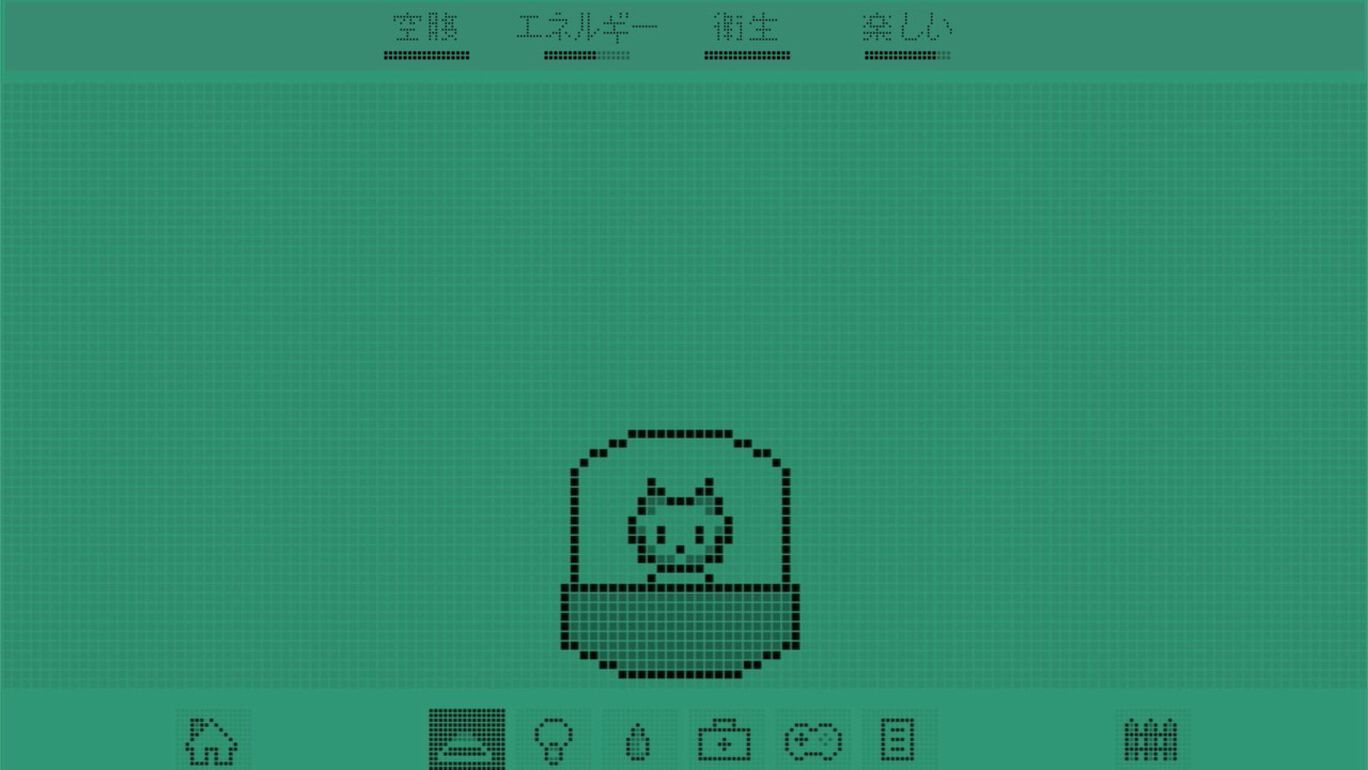1368x770 pixels.
Task: Tap the home icon
Action: tap(211, 741)
